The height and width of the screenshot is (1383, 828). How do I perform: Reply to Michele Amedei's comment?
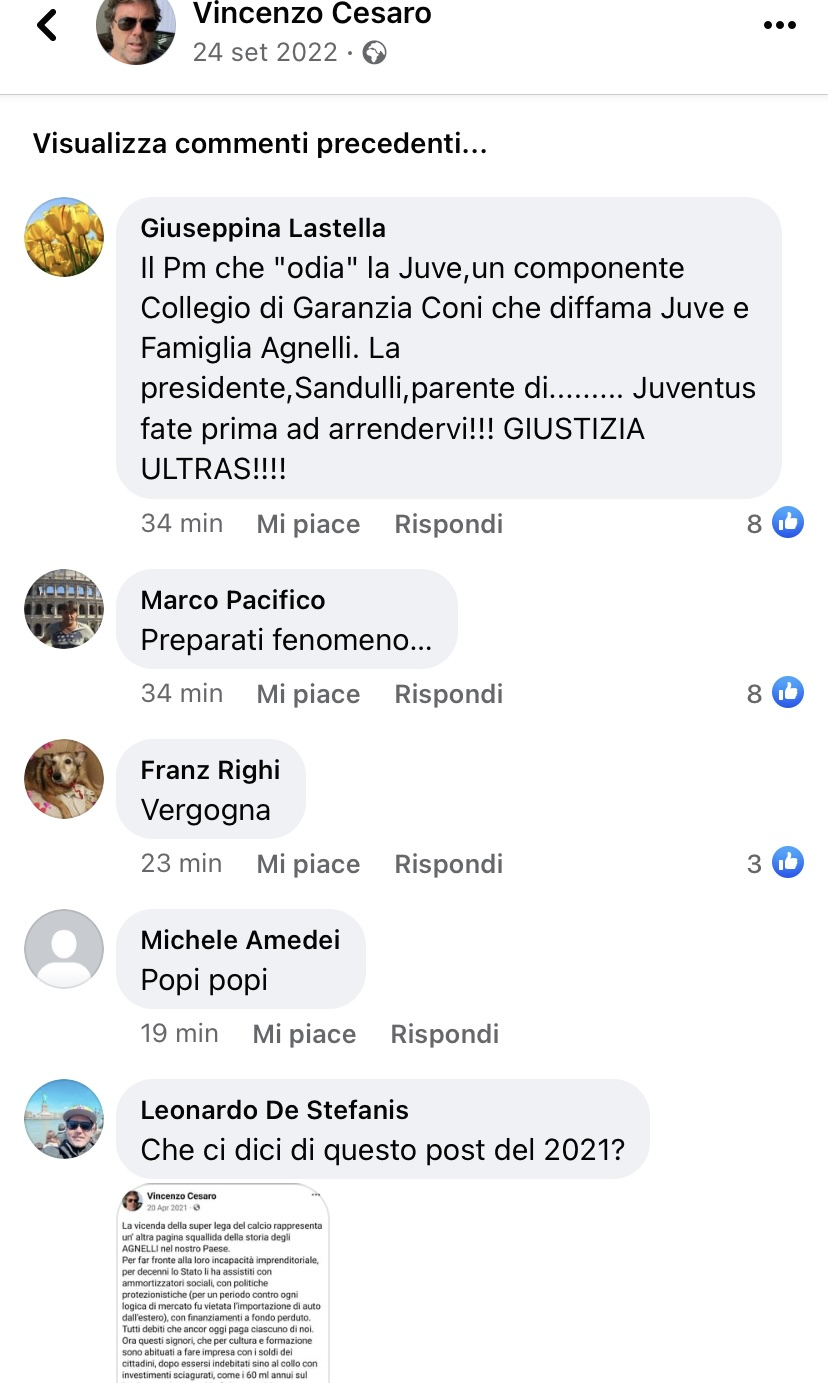coord(445,1034)
